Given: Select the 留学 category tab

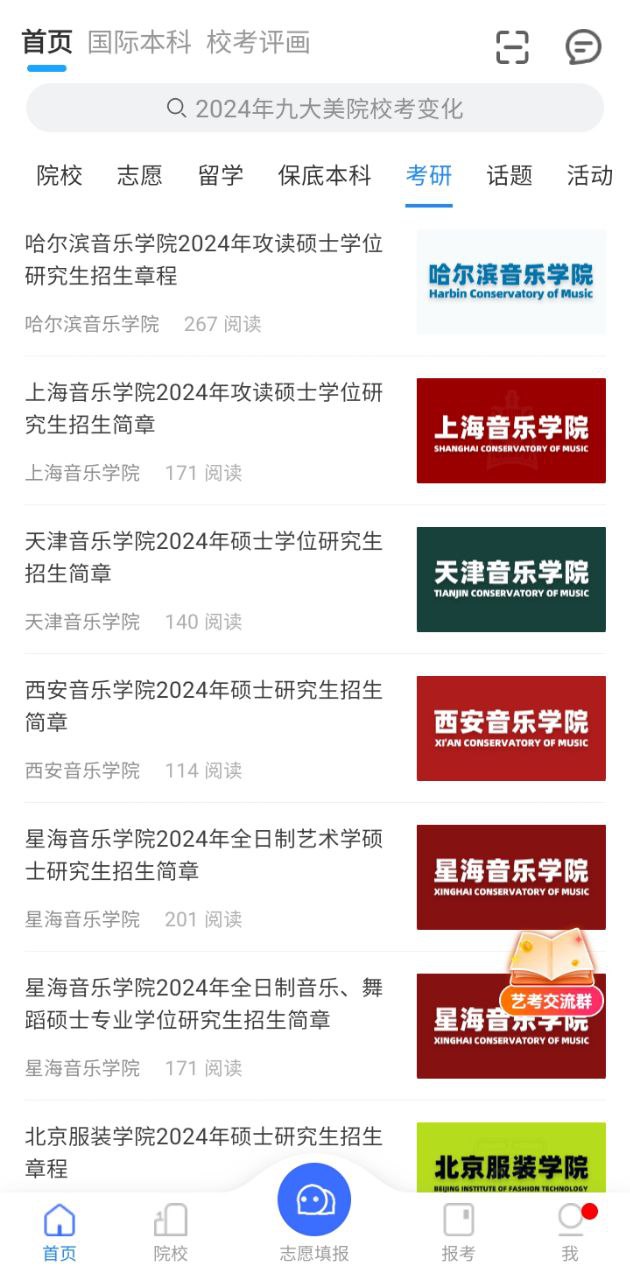Looking at the screenshot, I should [220, 176].
